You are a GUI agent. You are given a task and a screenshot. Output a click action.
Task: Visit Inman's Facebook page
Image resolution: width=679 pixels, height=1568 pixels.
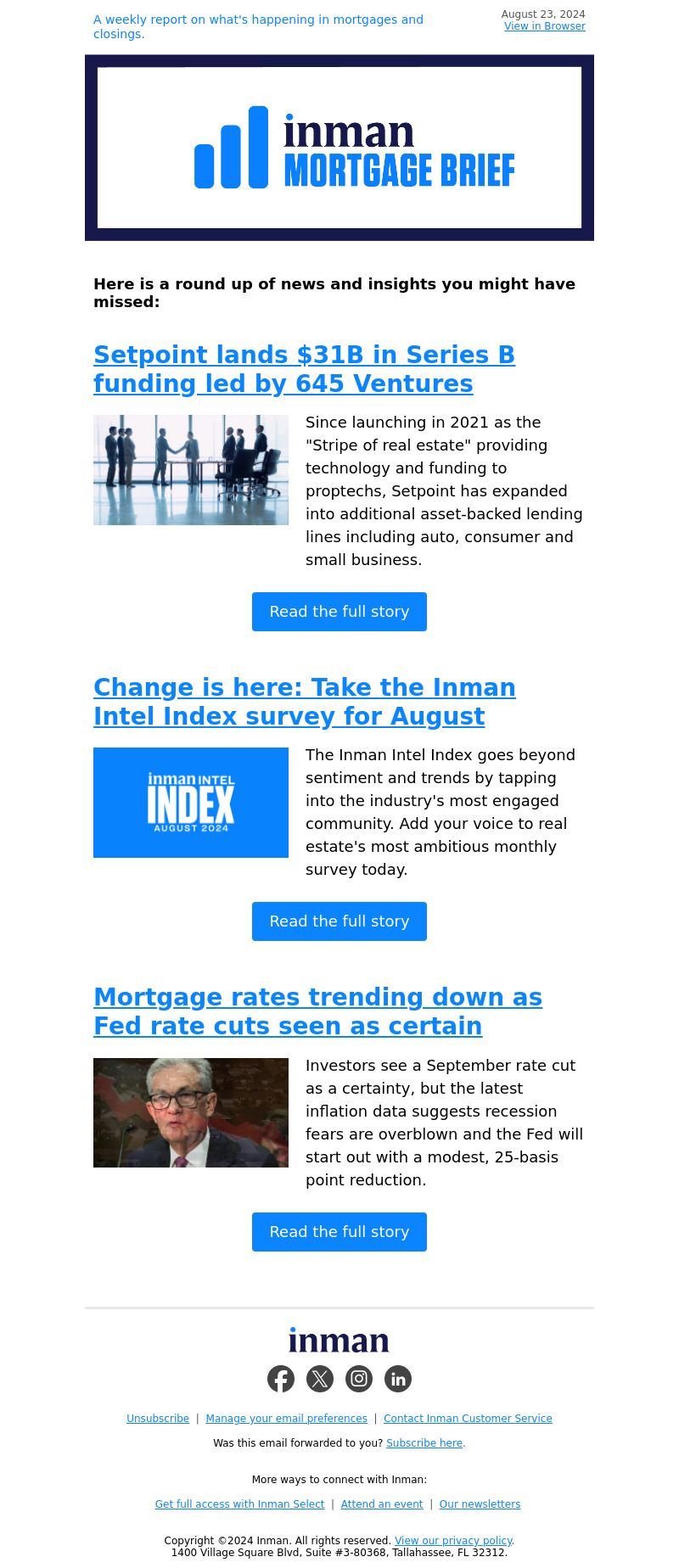click(281, 1379)
